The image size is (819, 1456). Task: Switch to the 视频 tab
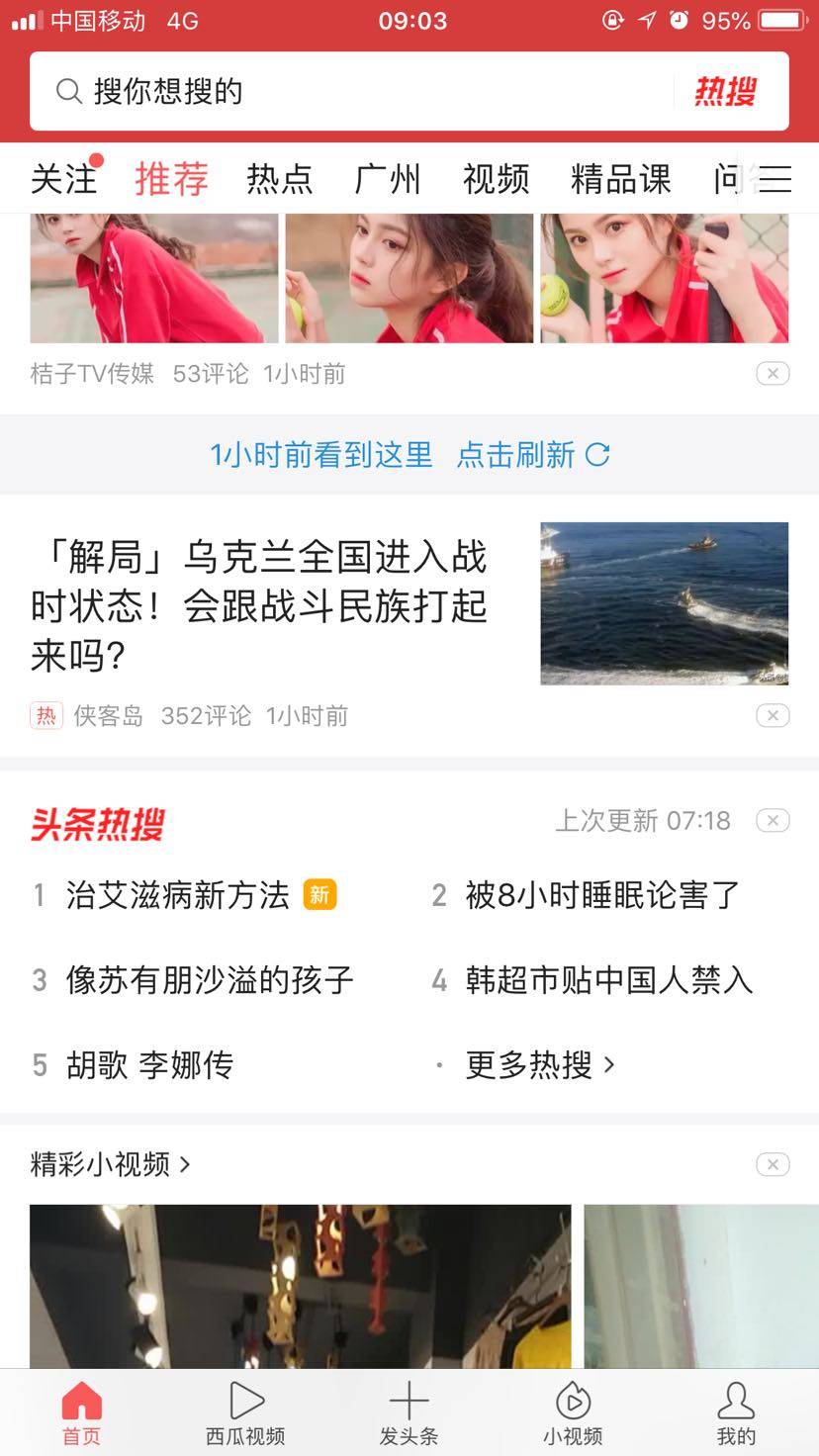coord(496,179)
